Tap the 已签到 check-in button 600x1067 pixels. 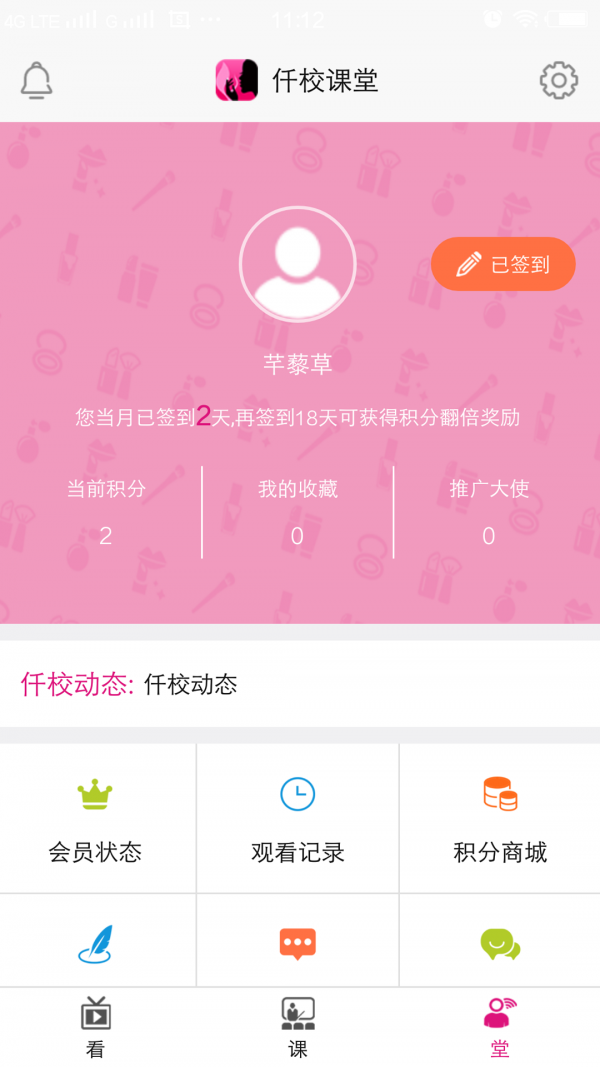coord(503,264)
